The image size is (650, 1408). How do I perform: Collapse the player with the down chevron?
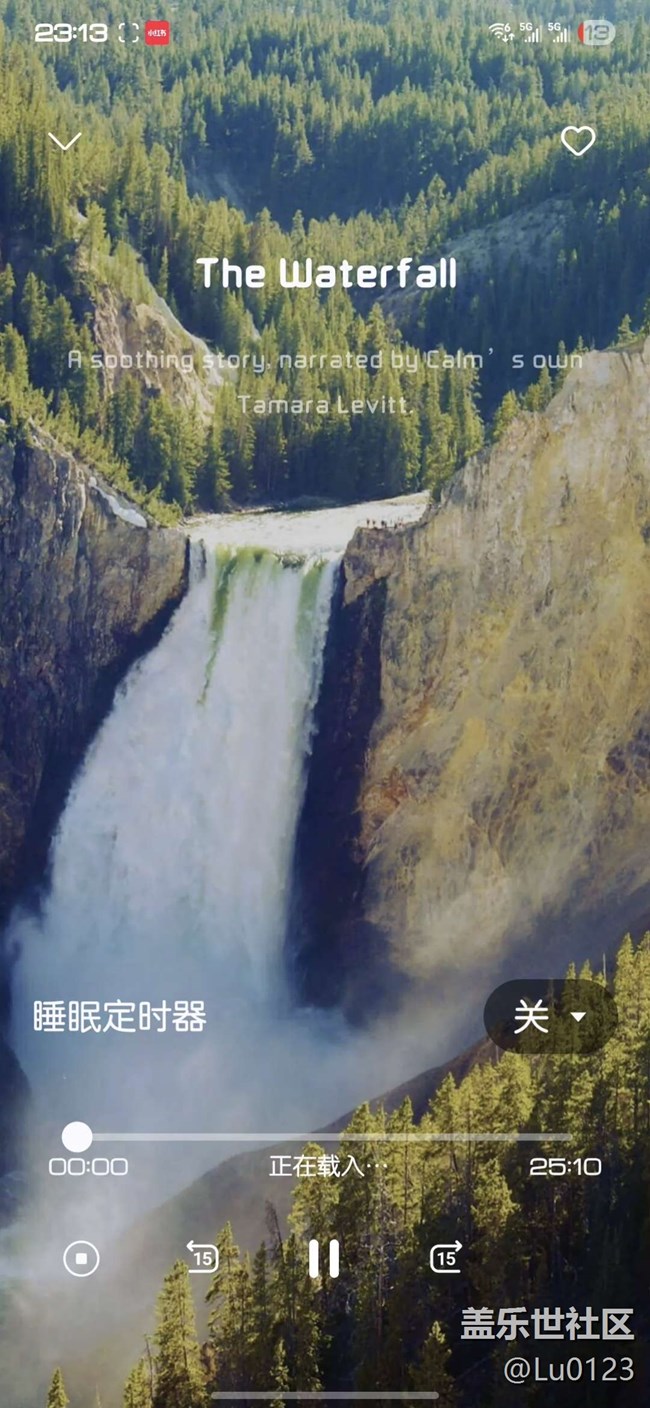[65, 142]
